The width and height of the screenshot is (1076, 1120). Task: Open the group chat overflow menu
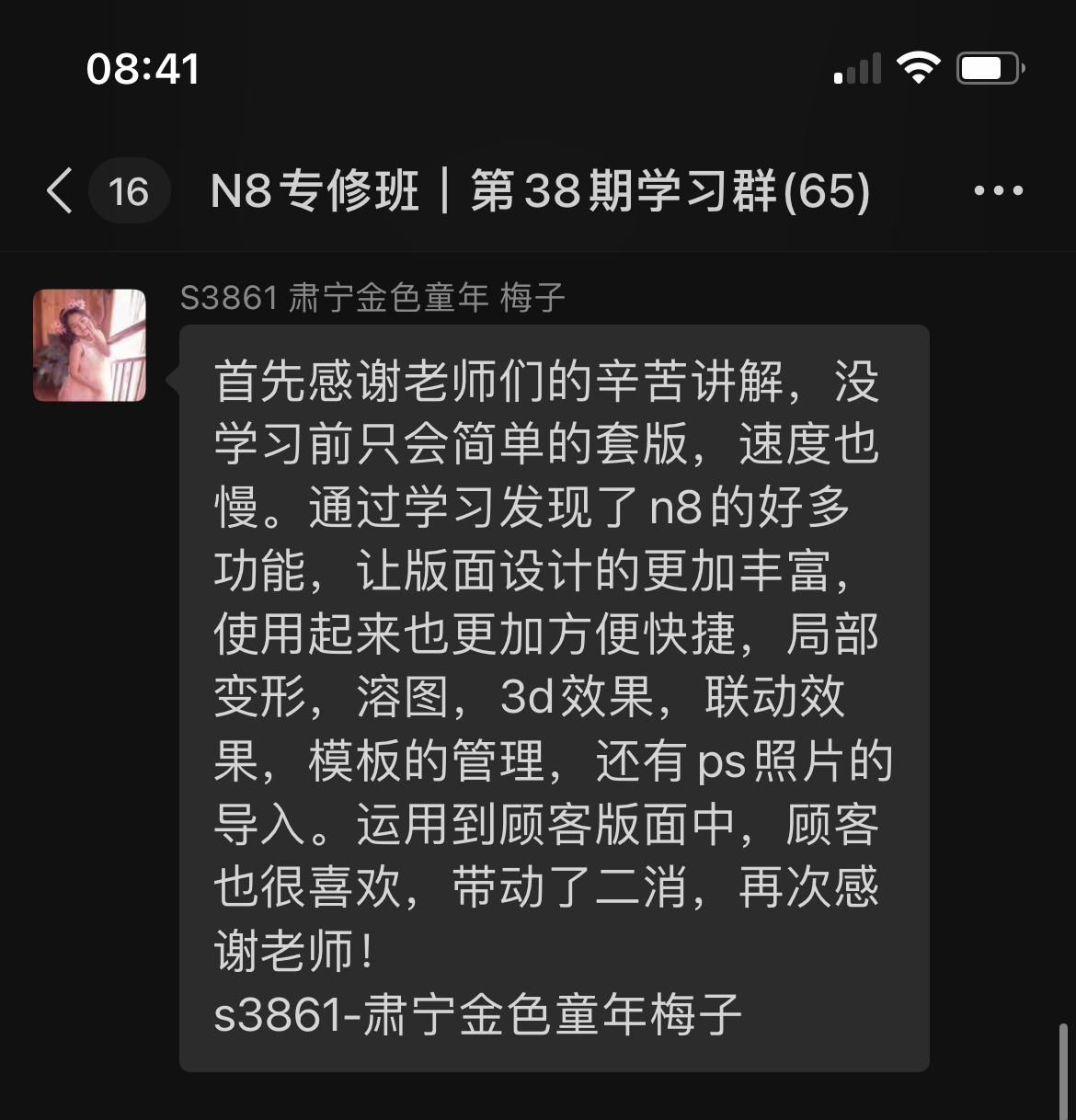pyautogui.click(x=998, y=191)
